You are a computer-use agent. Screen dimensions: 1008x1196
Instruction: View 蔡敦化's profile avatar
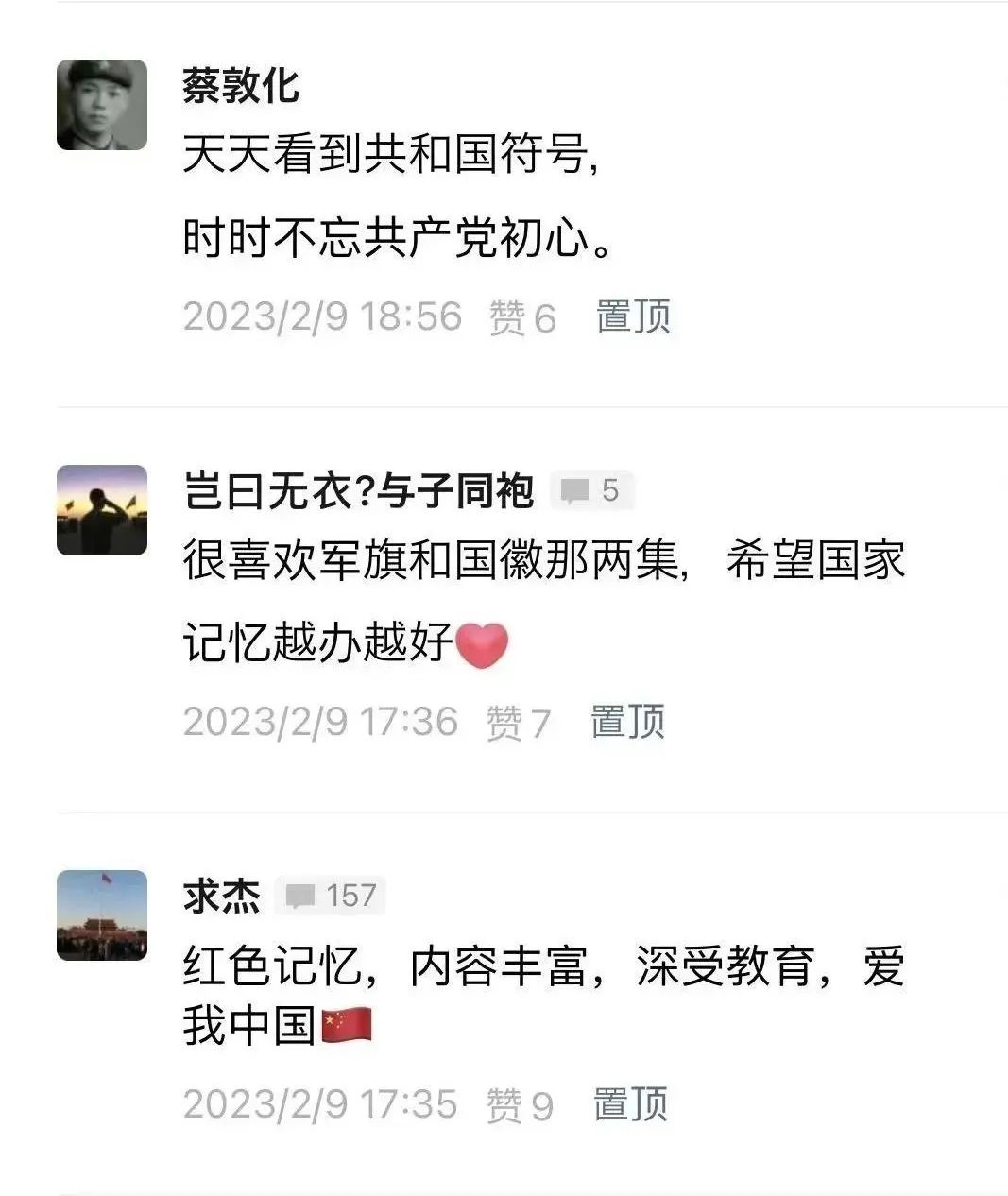(x=102, y=105)
